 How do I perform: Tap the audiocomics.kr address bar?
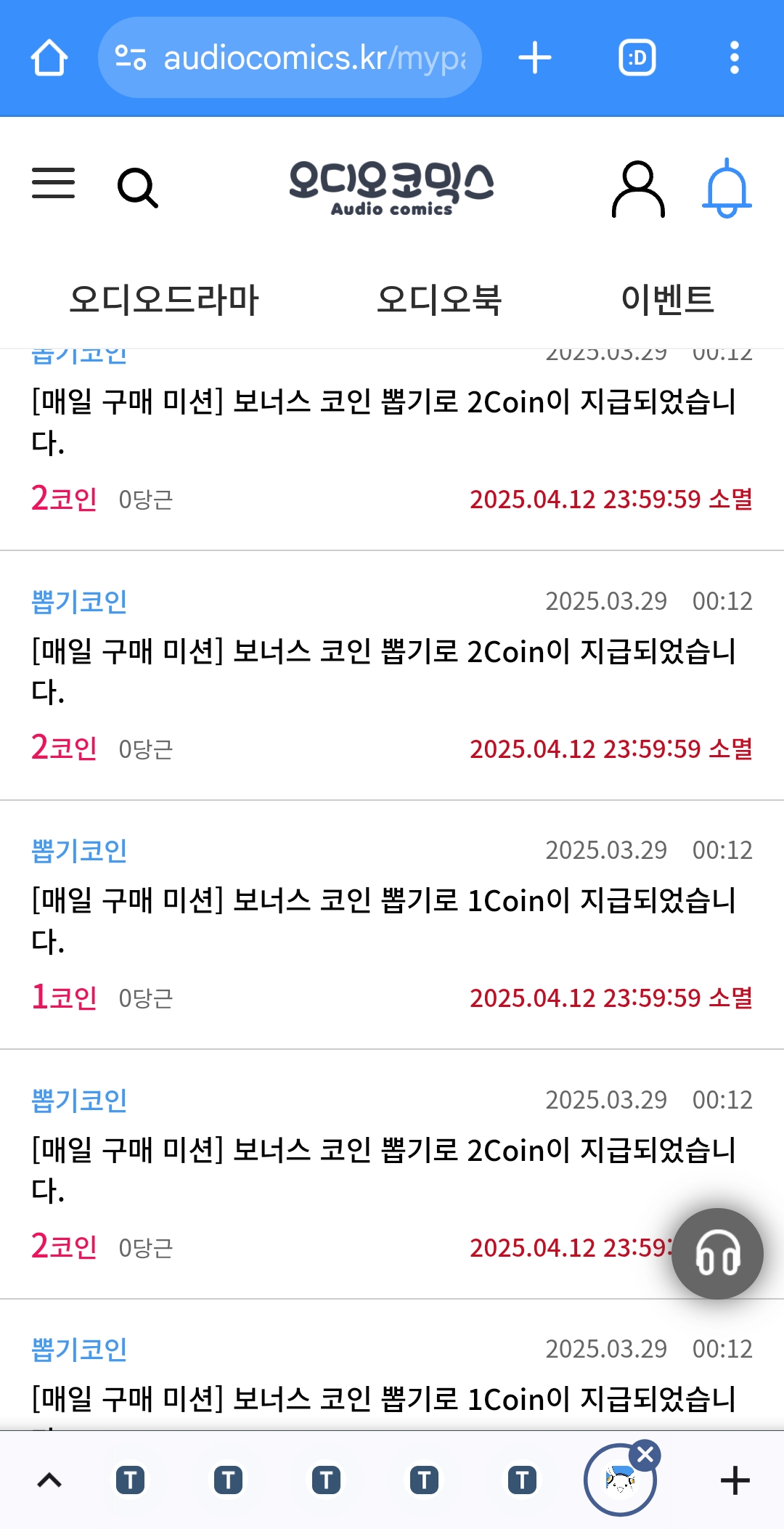point(290,57)
